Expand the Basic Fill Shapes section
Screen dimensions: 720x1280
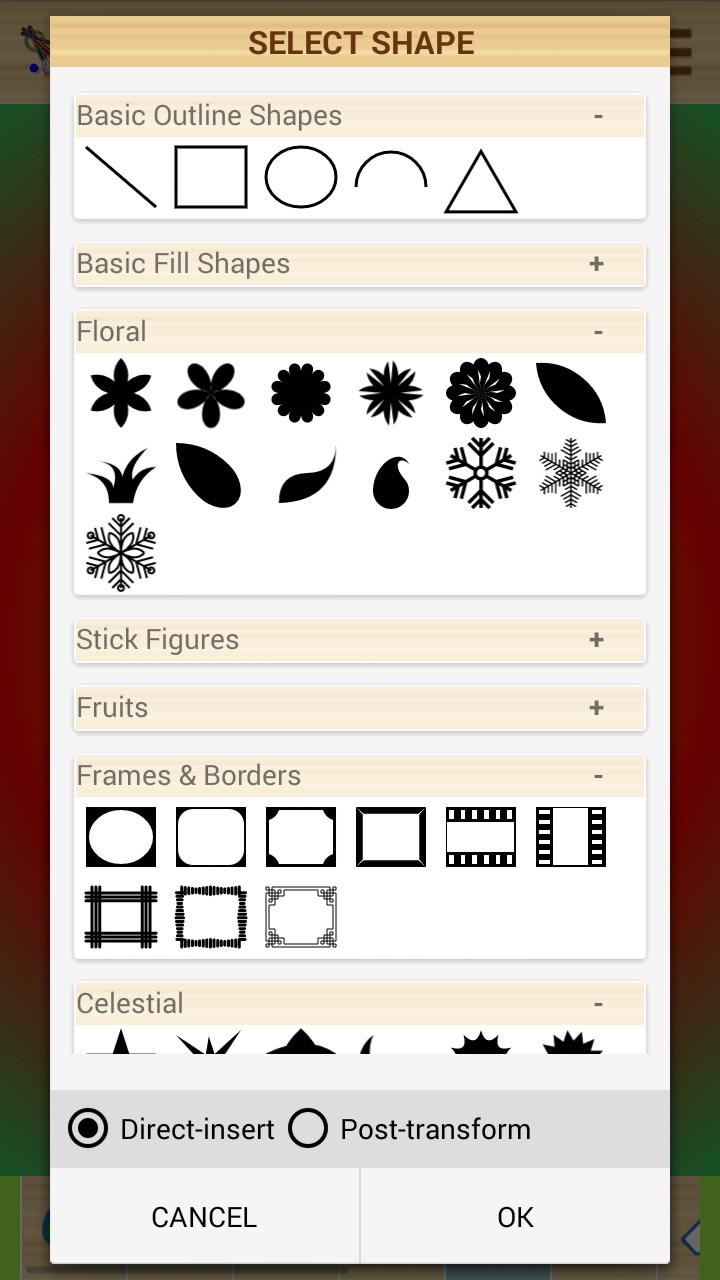point(596,264)
